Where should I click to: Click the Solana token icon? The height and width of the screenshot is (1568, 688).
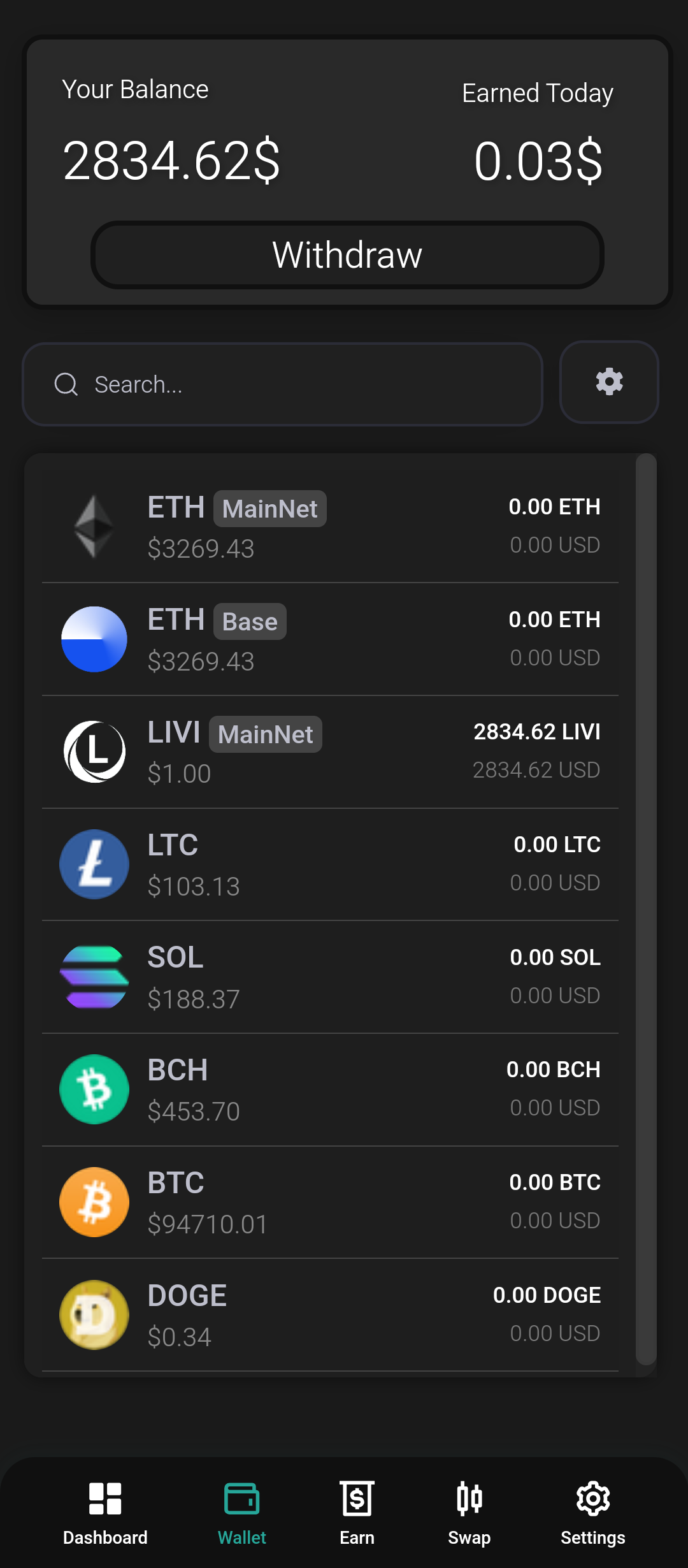pos(94,976)
